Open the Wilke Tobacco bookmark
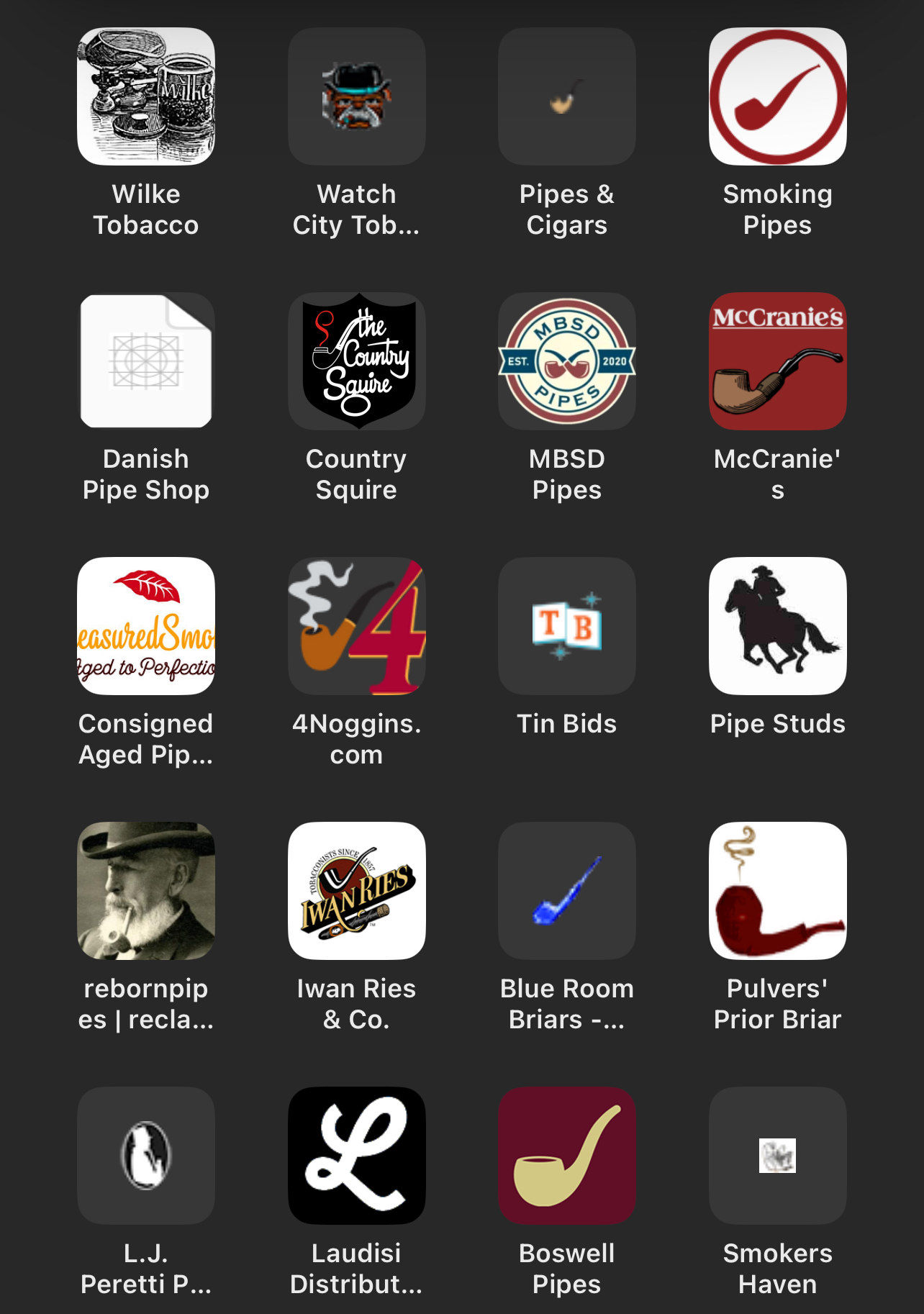This screenshot has width=924, height=1314. [146, 96]
